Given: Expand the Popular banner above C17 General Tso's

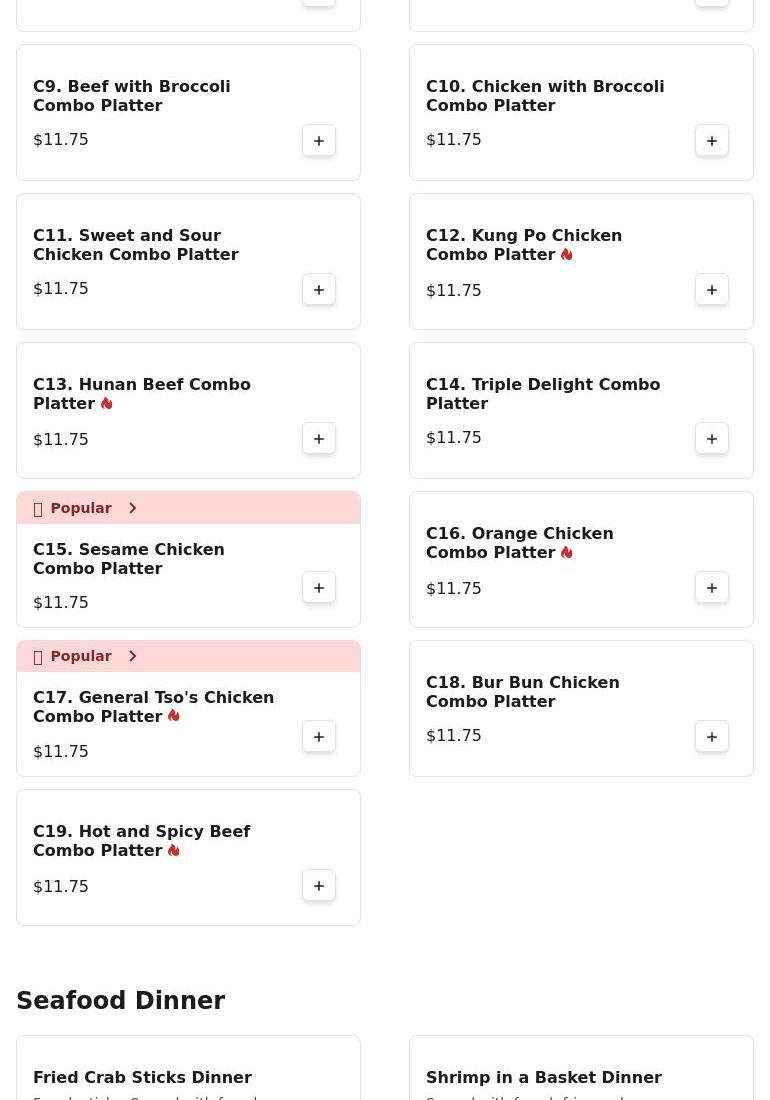Looking at the screenshot, I should (x=132, y=656).
